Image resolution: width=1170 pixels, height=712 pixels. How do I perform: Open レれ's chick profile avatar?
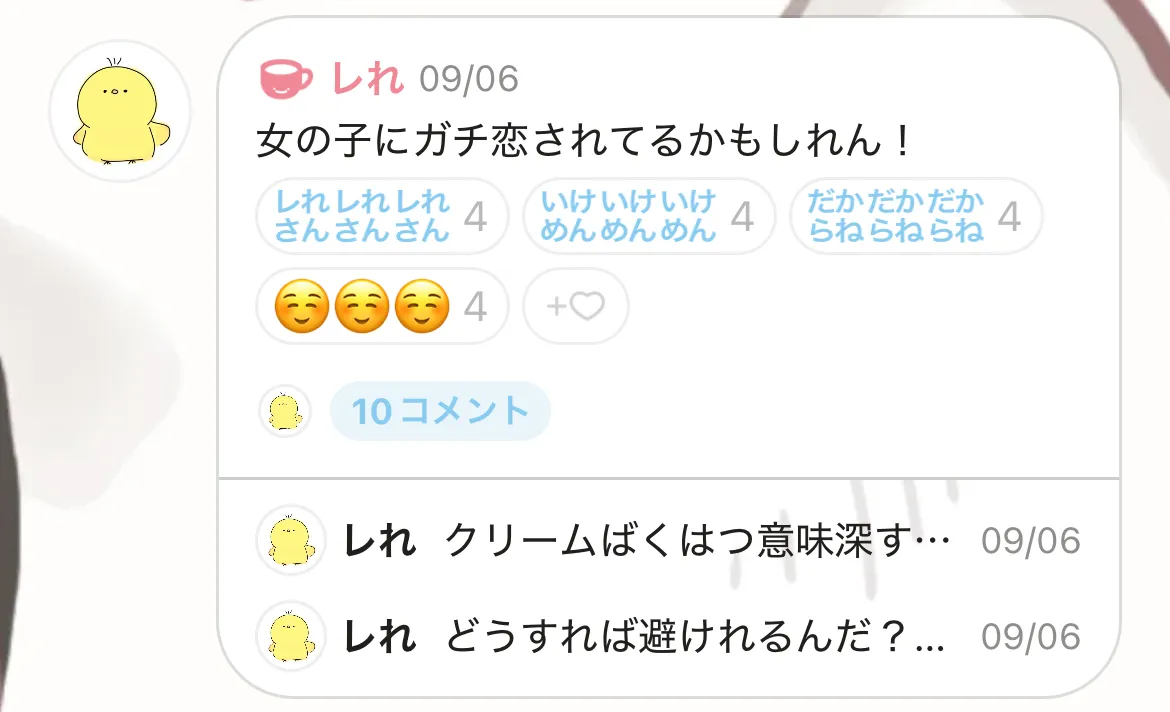point(120,111)
